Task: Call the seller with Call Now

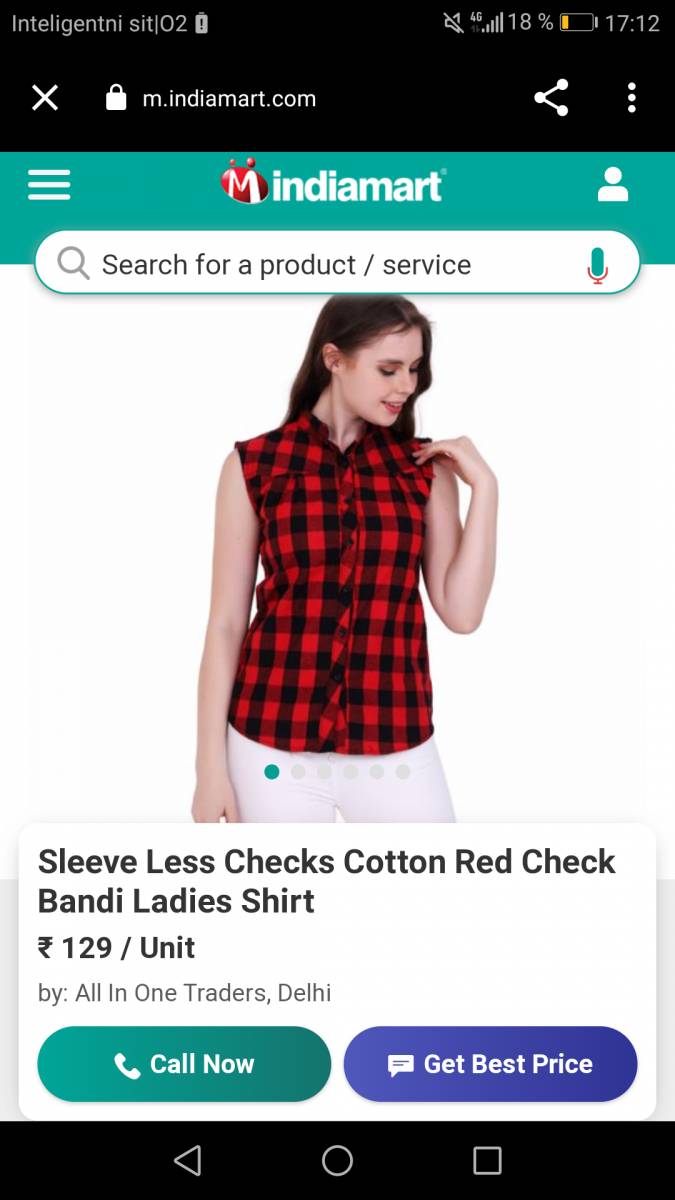Action: click(184, 1064)
